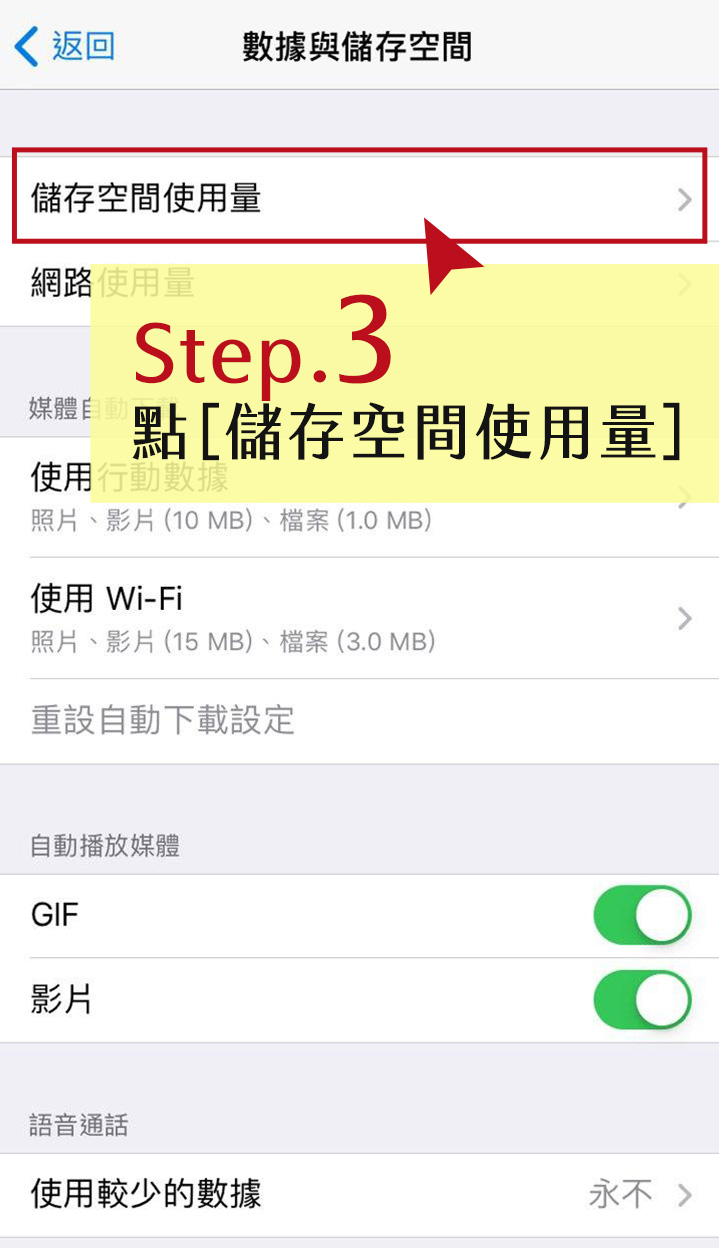The image size is (719, 1248).
Task: Open the 使用 Wi-Fi auto-download settings
Action: coord(359,617)
